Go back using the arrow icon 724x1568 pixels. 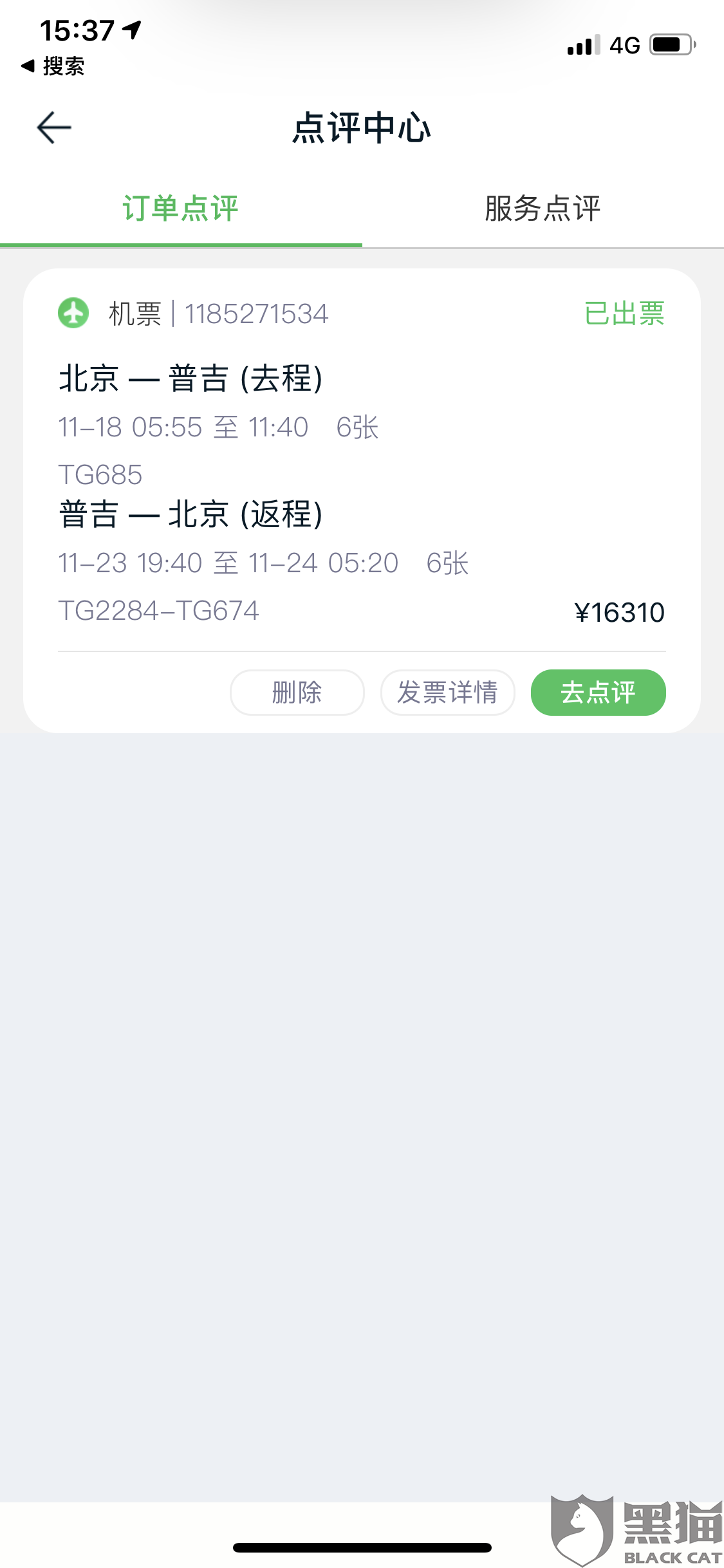point(54,127)
